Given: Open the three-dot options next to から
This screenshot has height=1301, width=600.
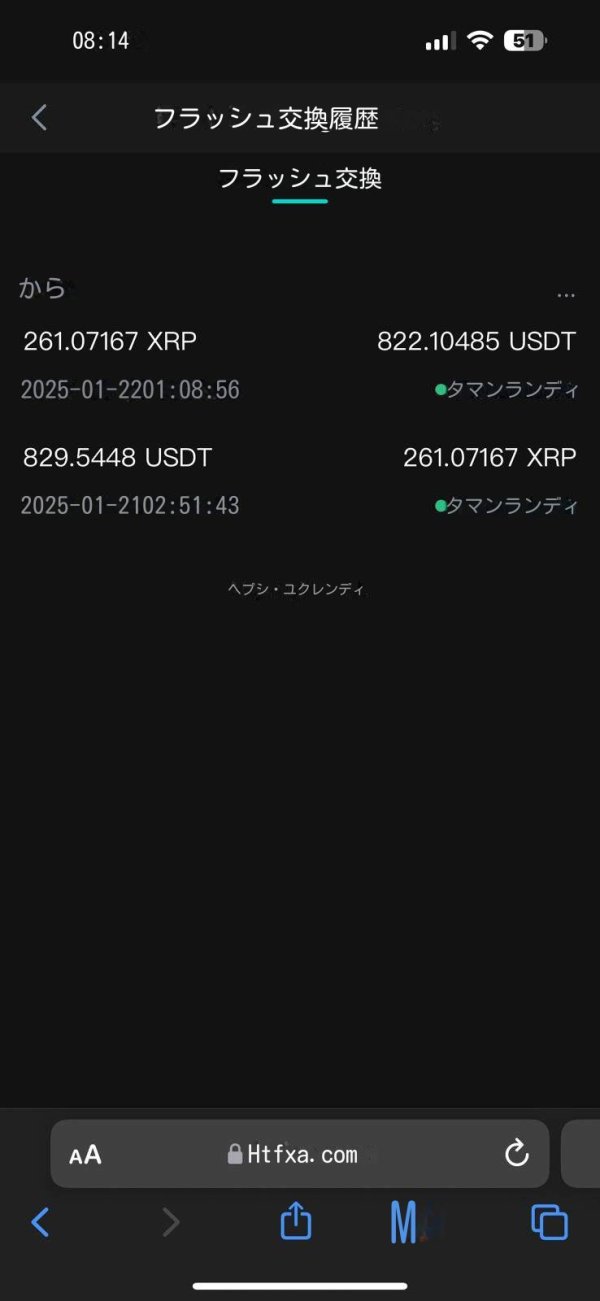Looking at the screenshot, I should [x=566, y=295].
